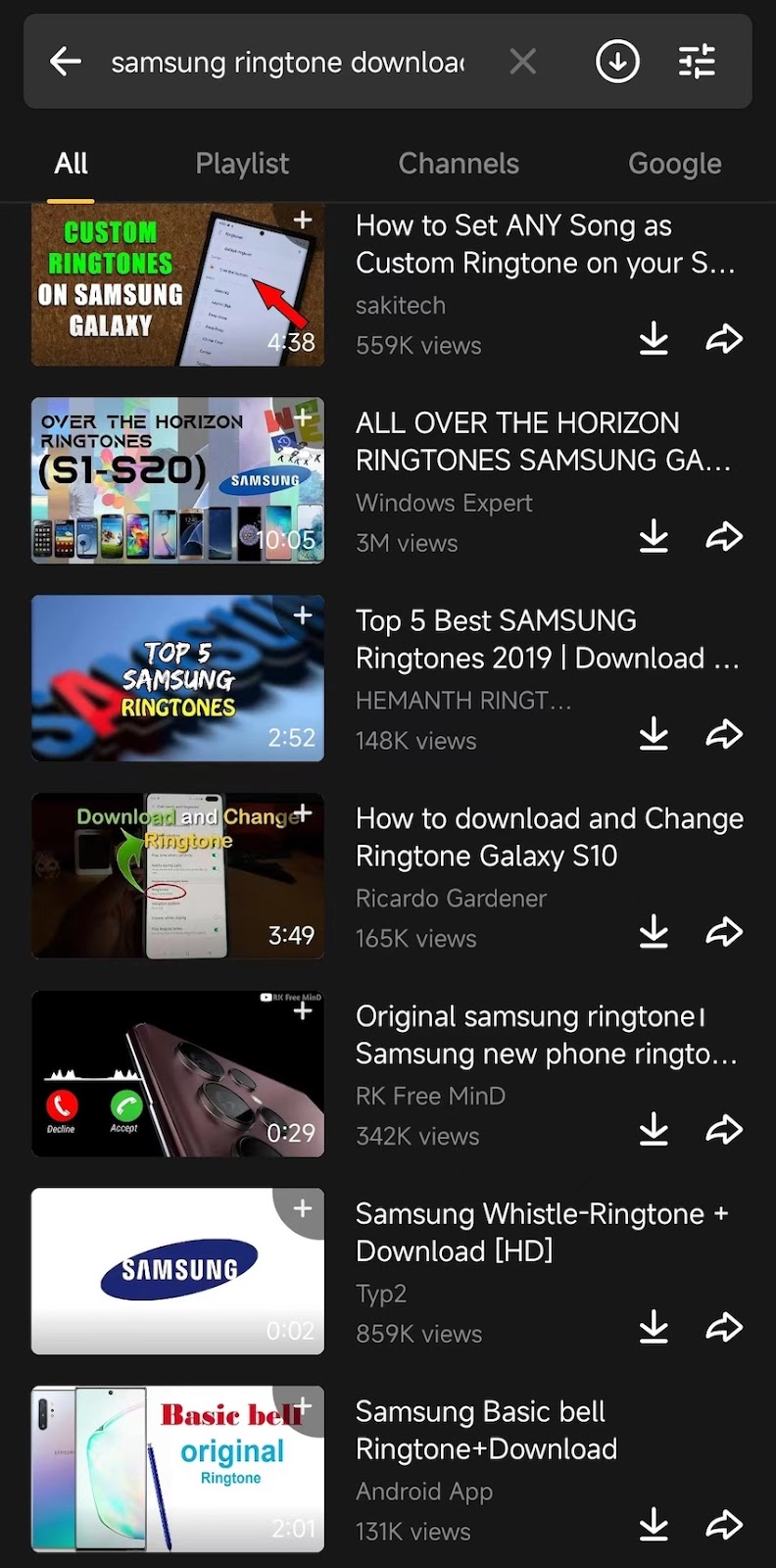The image size is (776, 1568).
Task: Share the Samsung Basic bell Ringtone video
Action: (724, 1525)
